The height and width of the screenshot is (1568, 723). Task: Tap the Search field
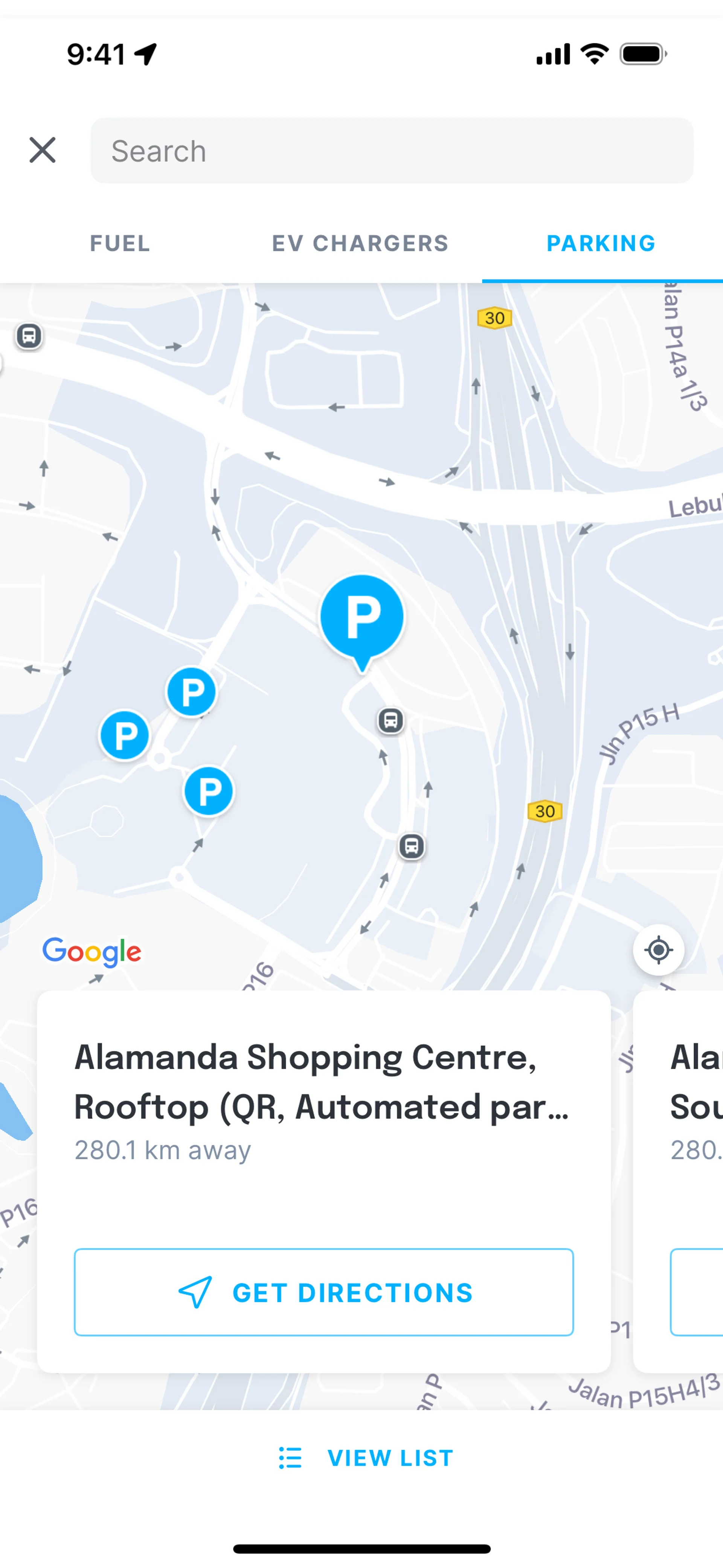tap(391, 151)
